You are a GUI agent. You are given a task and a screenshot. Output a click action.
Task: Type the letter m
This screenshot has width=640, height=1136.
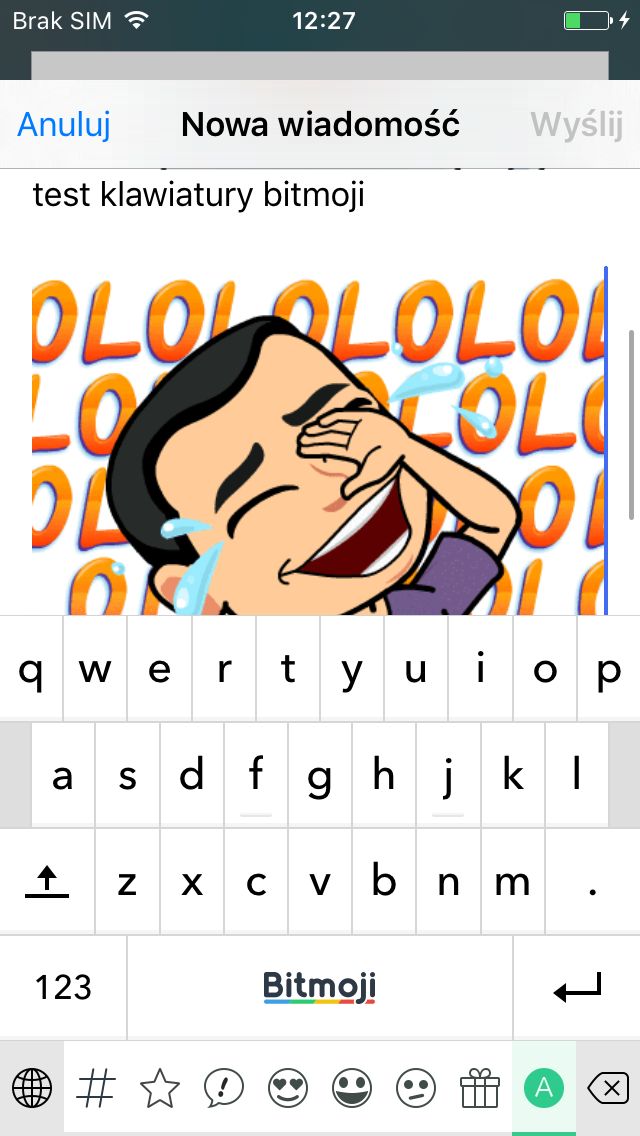coord(512,882)
